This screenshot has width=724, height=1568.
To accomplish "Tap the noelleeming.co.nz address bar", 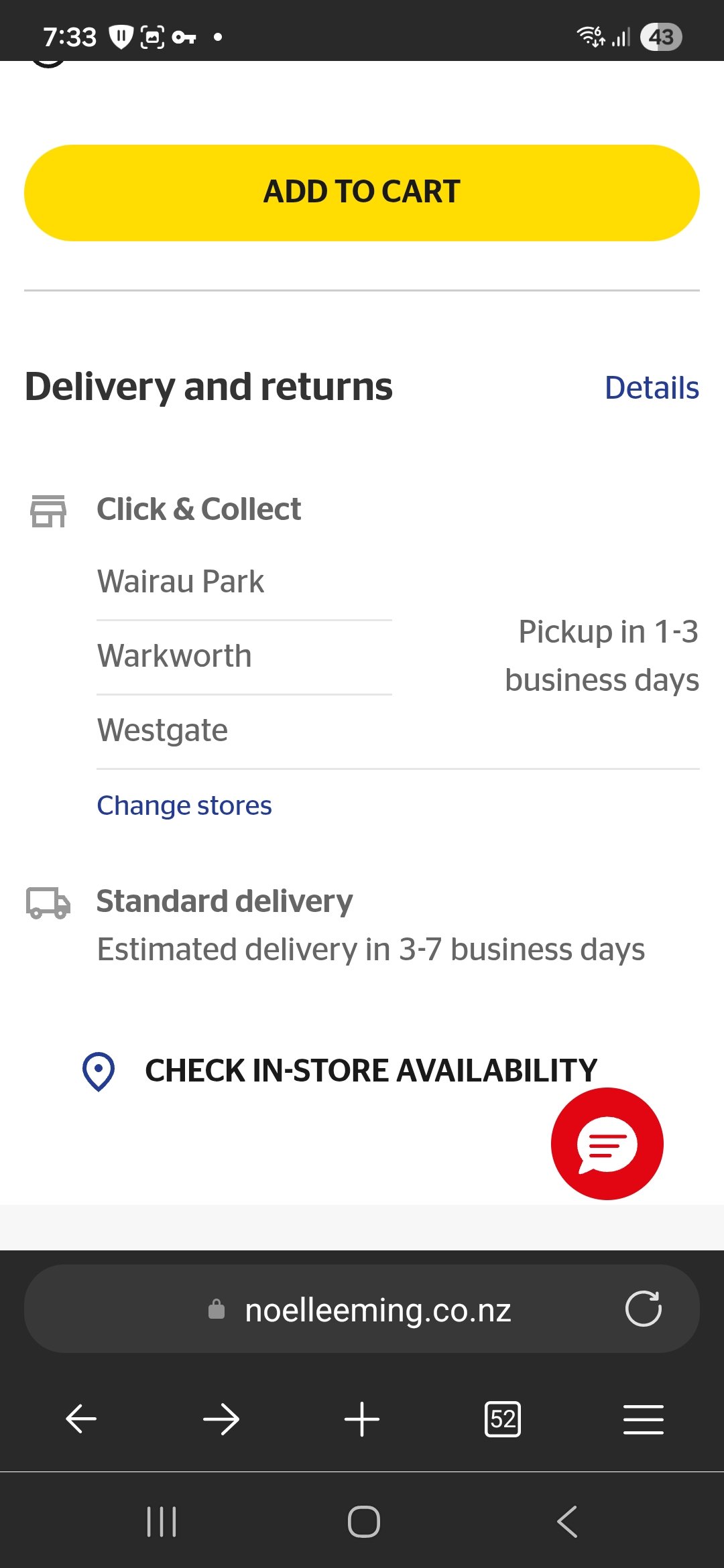I will click(x=377, y=1309).
